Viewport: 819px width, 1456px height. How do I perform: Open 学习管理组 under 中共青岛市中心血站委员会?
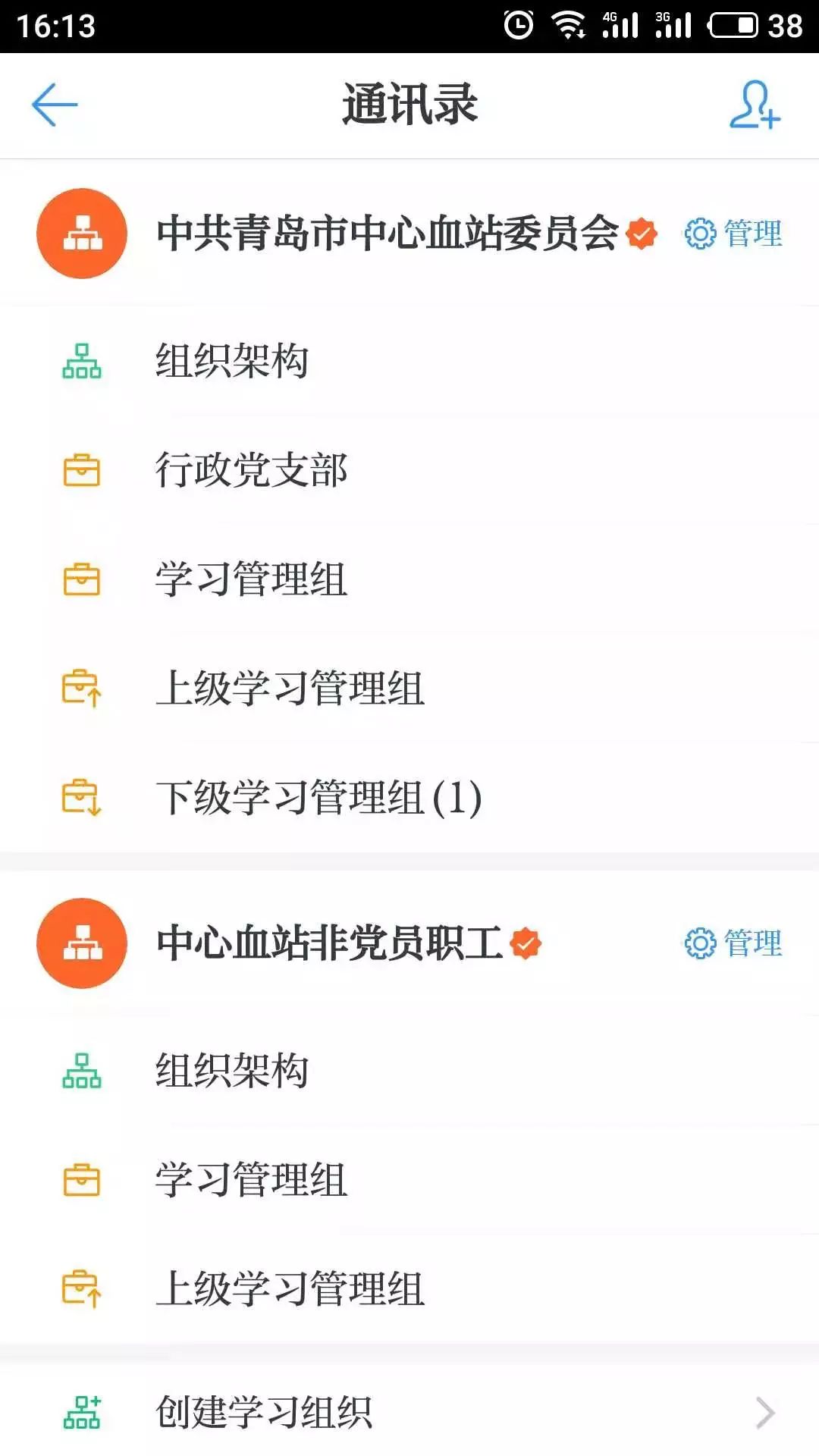409,579
